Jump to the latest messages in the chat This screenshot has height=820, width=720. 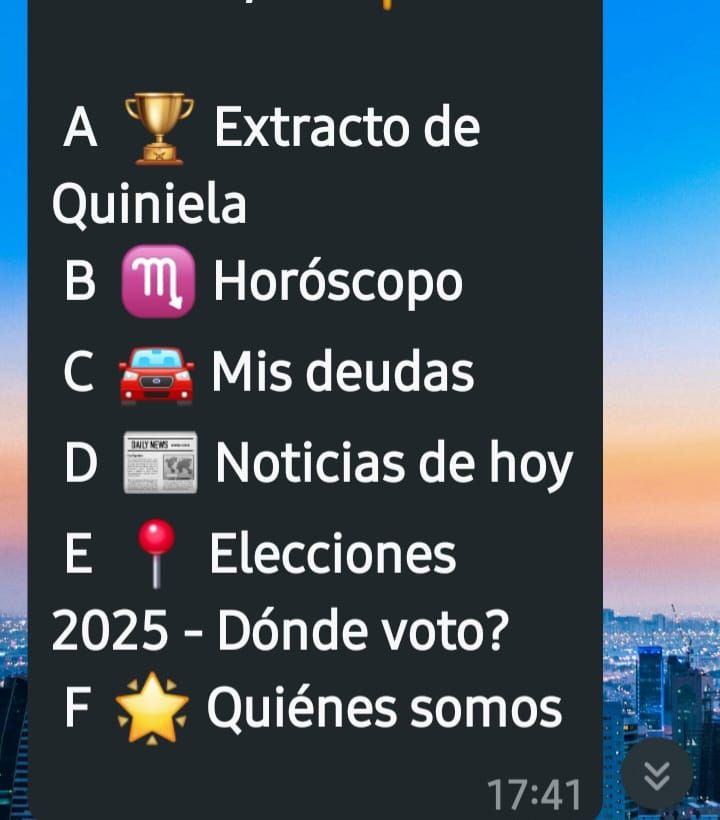[x=656, y=774]
